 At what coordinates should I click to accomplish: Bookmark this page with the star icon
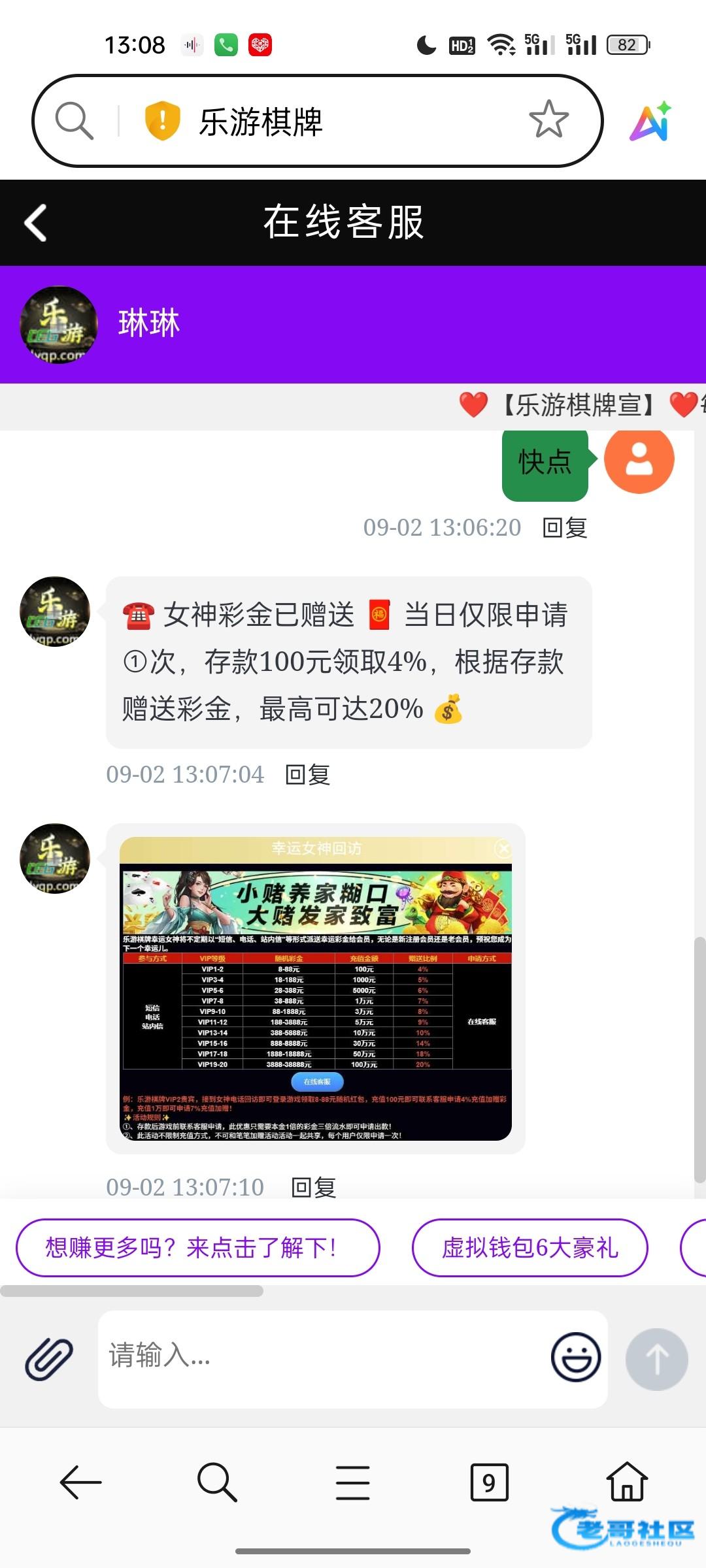(x=548, y=120)
